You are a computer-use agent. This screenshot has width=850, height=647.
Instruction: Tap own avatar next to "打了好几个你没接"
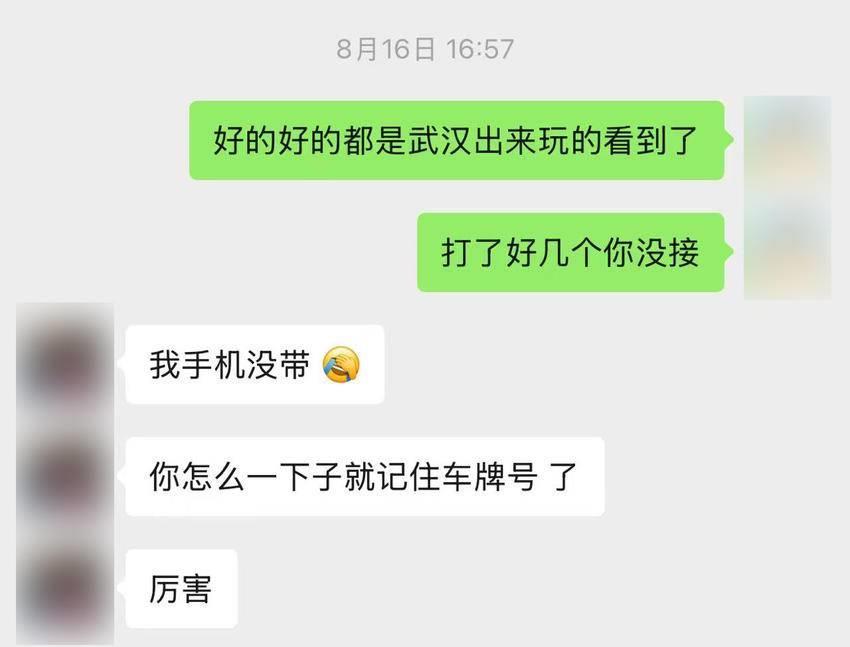(x=787, y=252)
